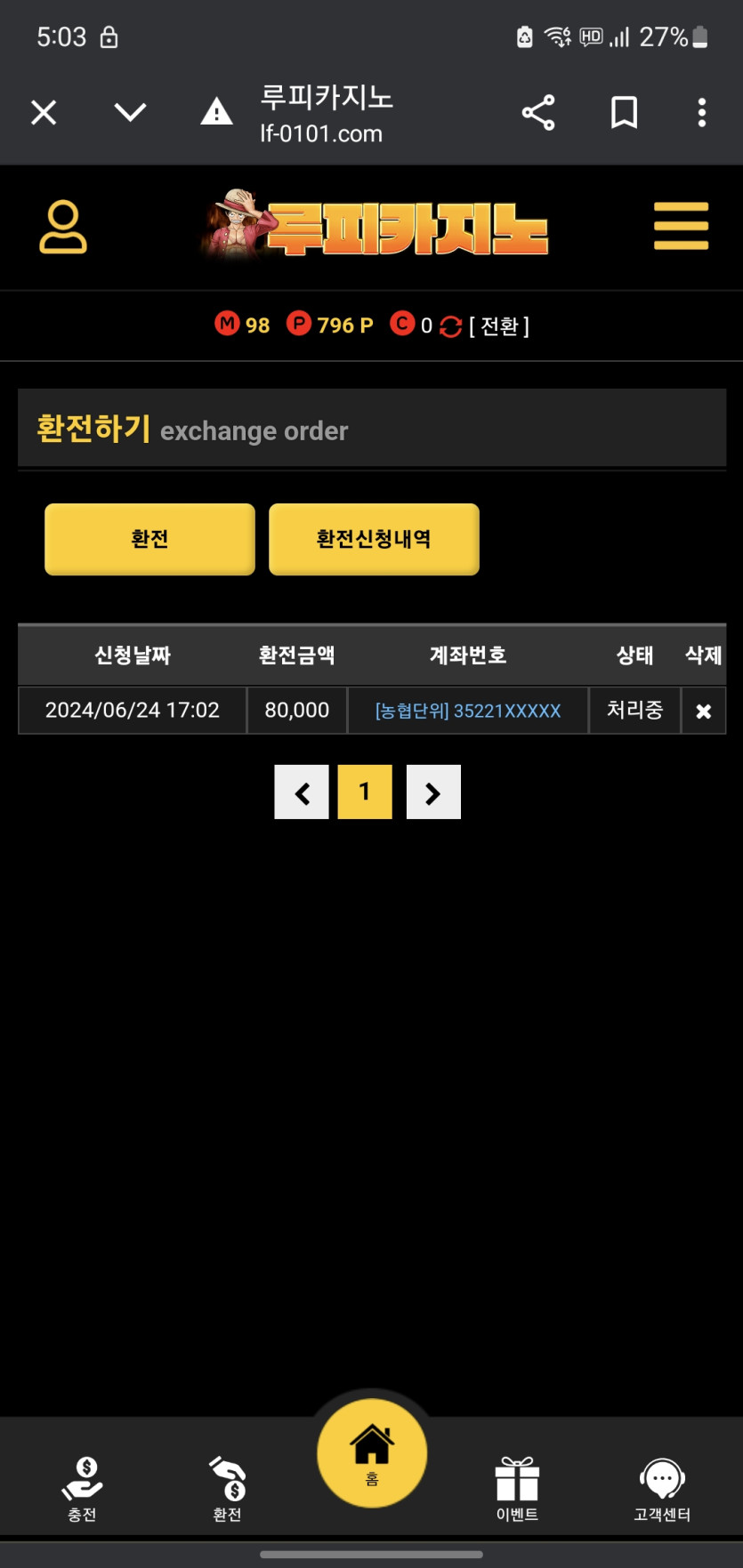
Task: Close the browser tab with the X
Action: tap(44, 113)
